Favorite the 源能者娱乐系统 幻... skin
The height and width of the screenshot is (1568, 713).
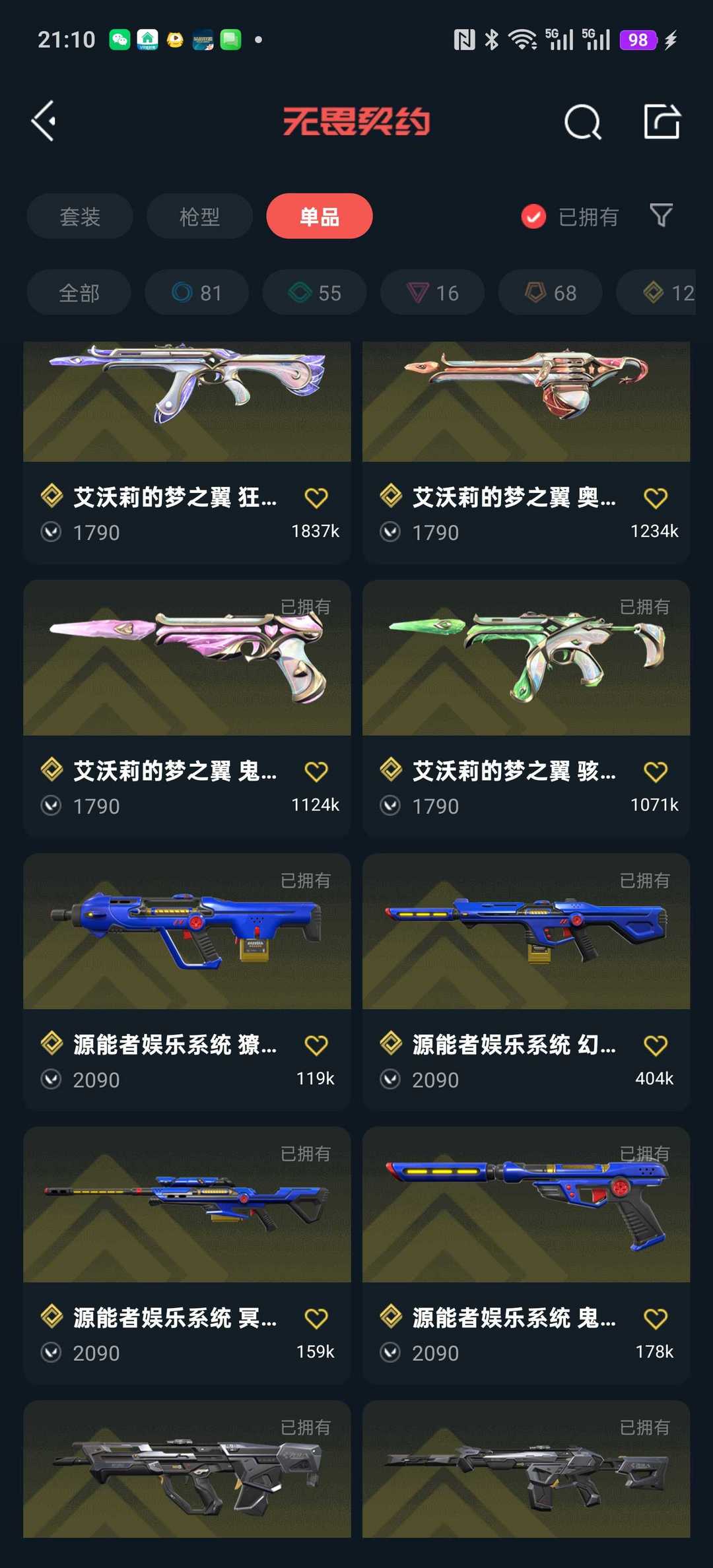tap(655, 1045)
